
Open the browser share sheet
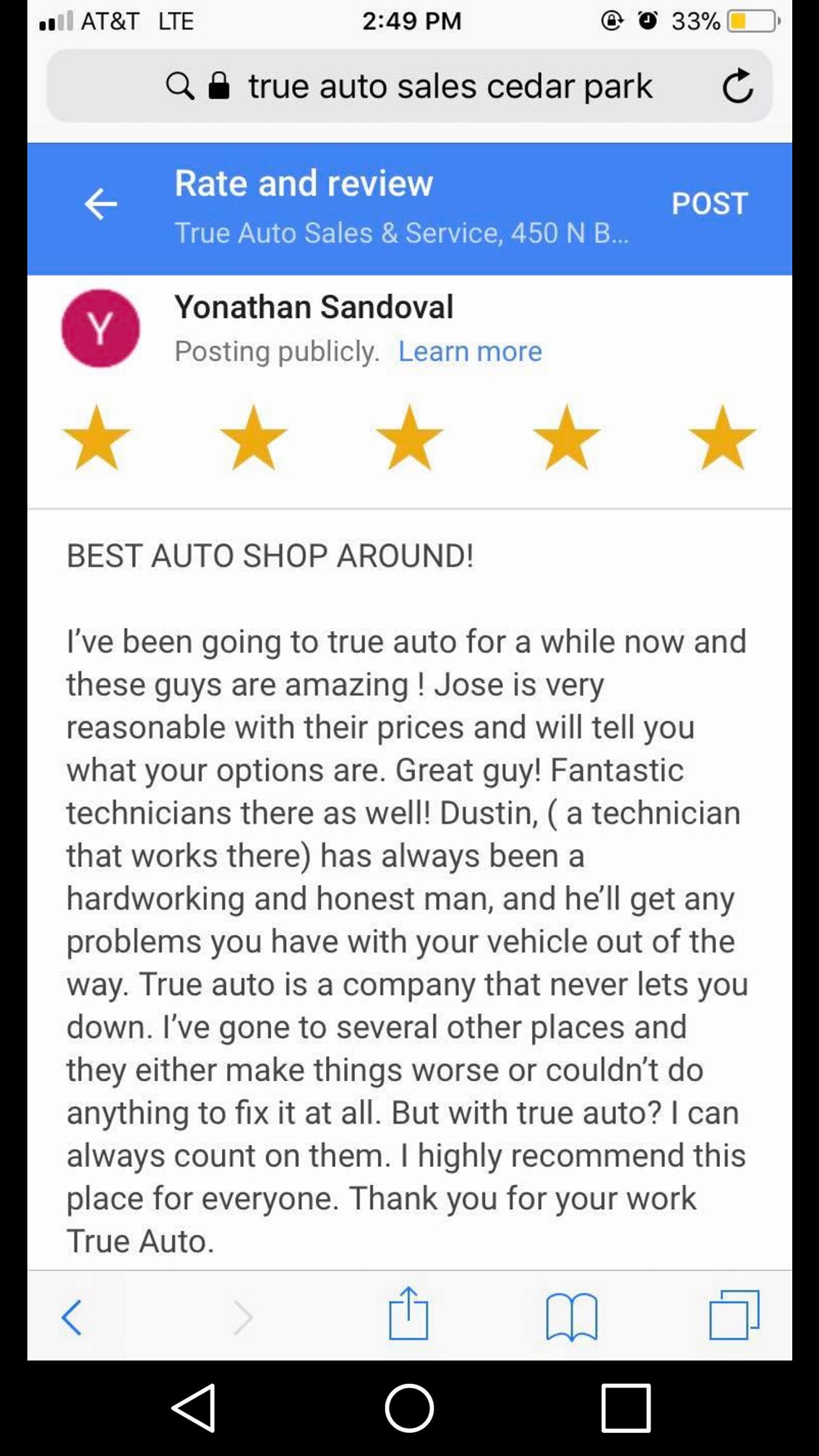tap(408, 1315)
